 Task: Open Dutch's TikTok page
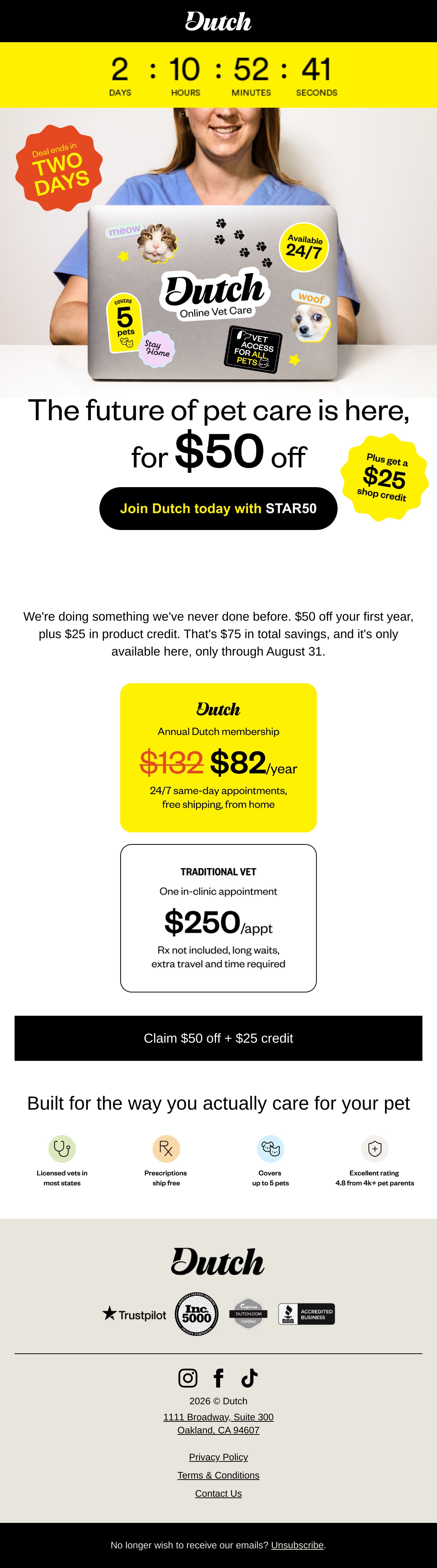[249, 1377]
